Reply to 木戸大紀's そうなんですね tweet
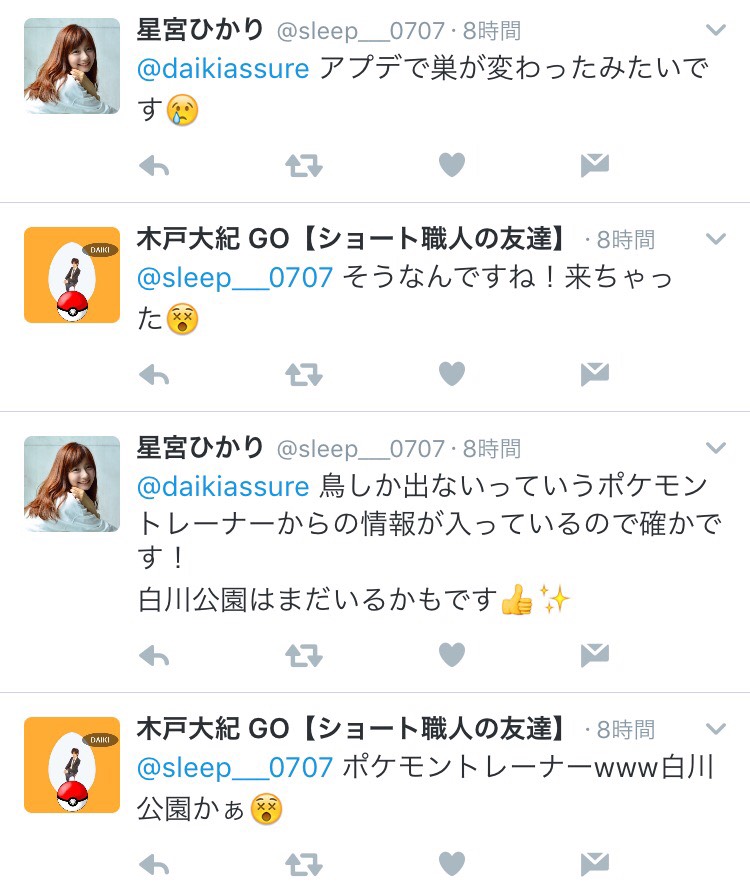The image size is (750, 894). [x=153, y=374]
